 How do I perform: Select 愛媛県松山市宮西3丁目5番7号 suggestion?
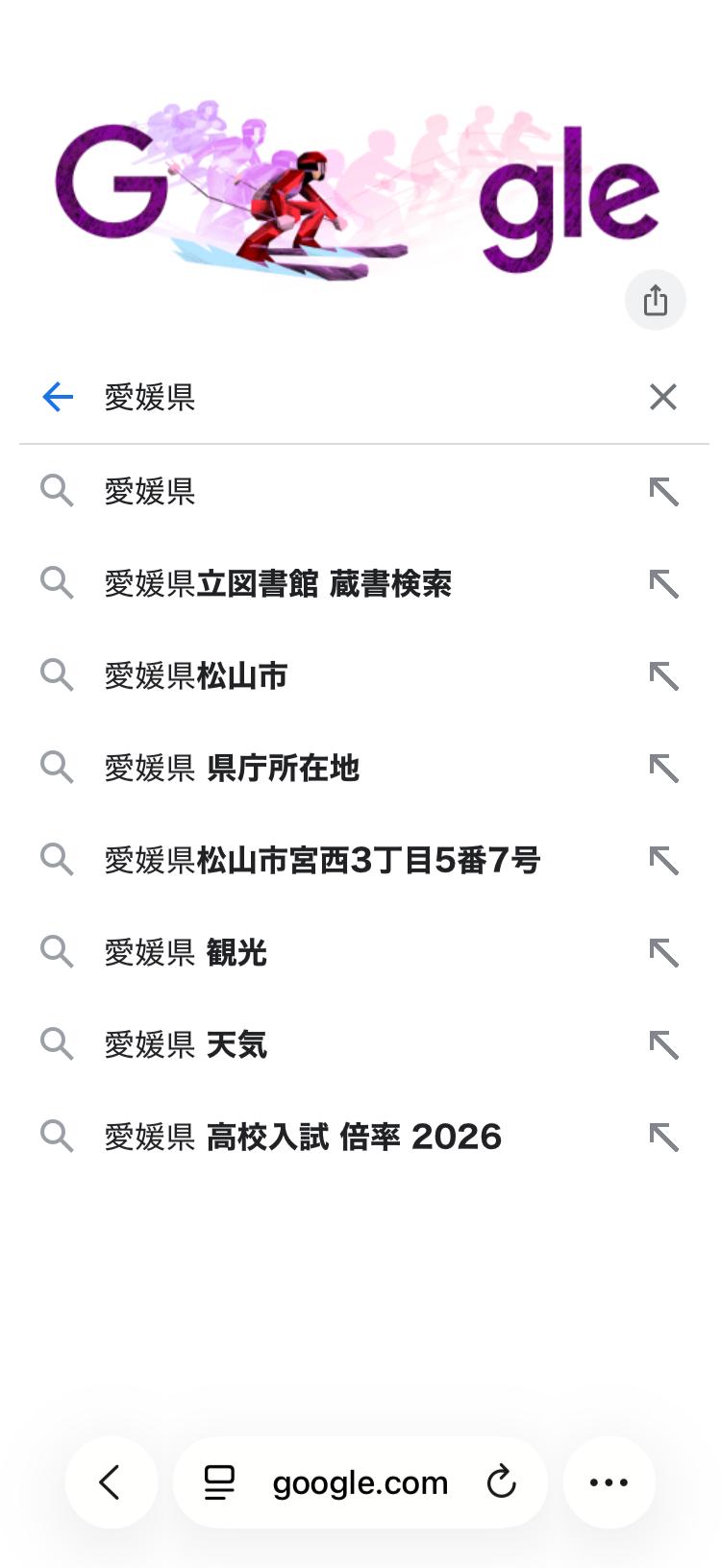click(x=322, y=860)
